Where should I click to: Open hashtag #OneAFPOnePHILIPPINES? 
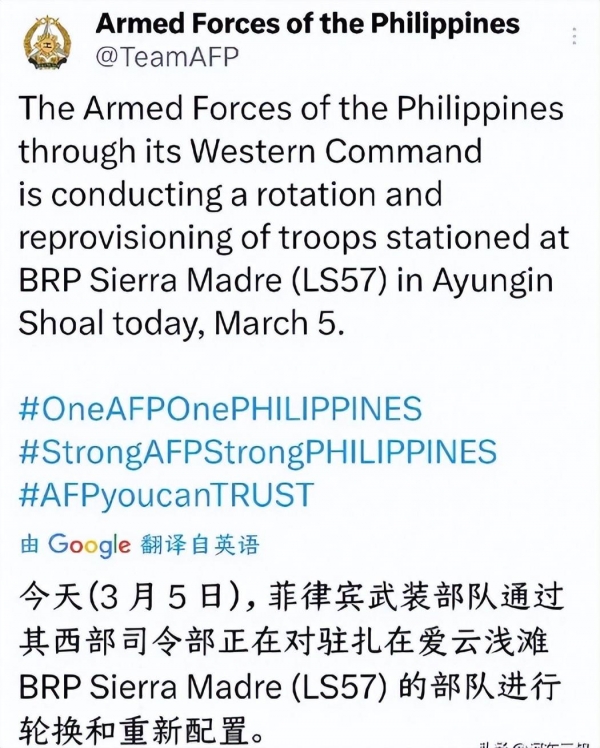[x=220, y=408]
